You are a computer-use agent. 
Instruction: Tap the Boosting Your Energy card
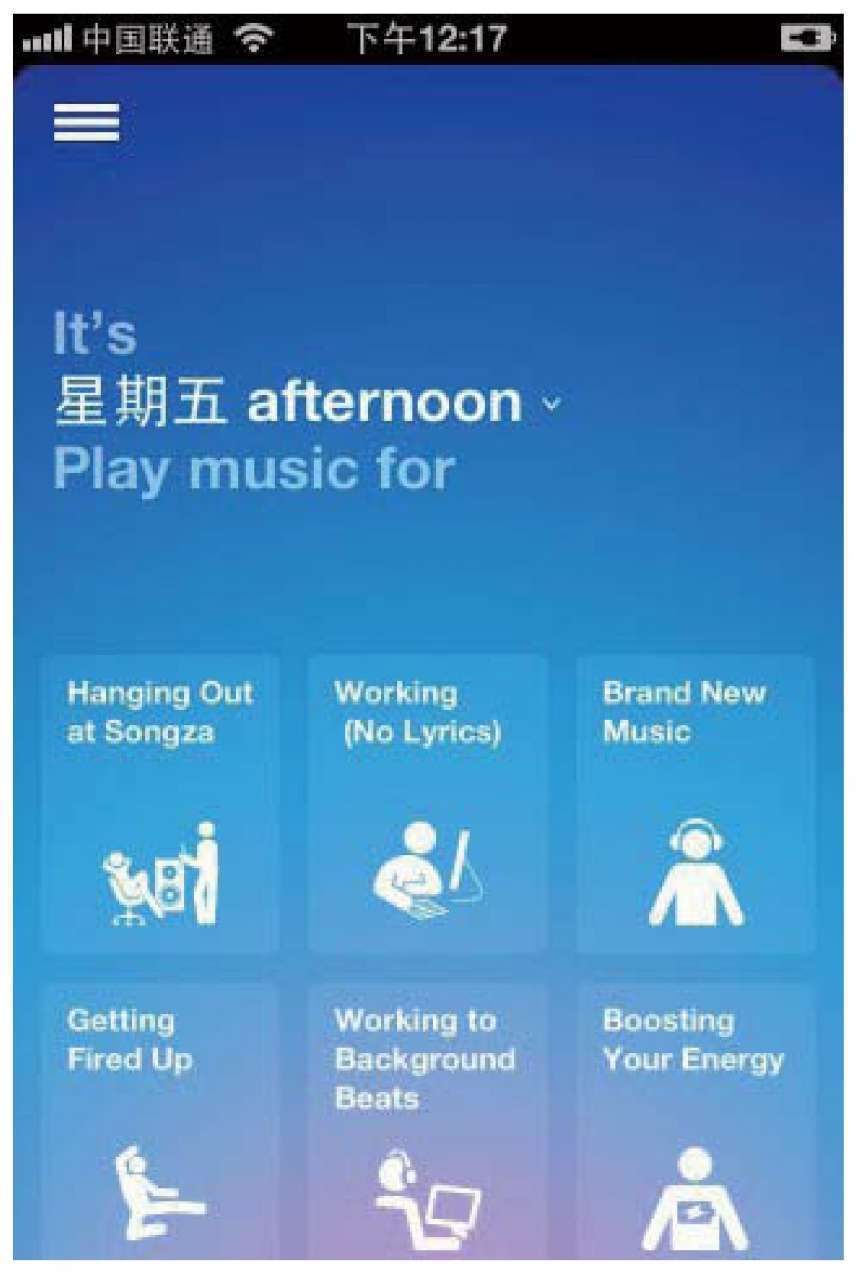[x=695, y=1120]
